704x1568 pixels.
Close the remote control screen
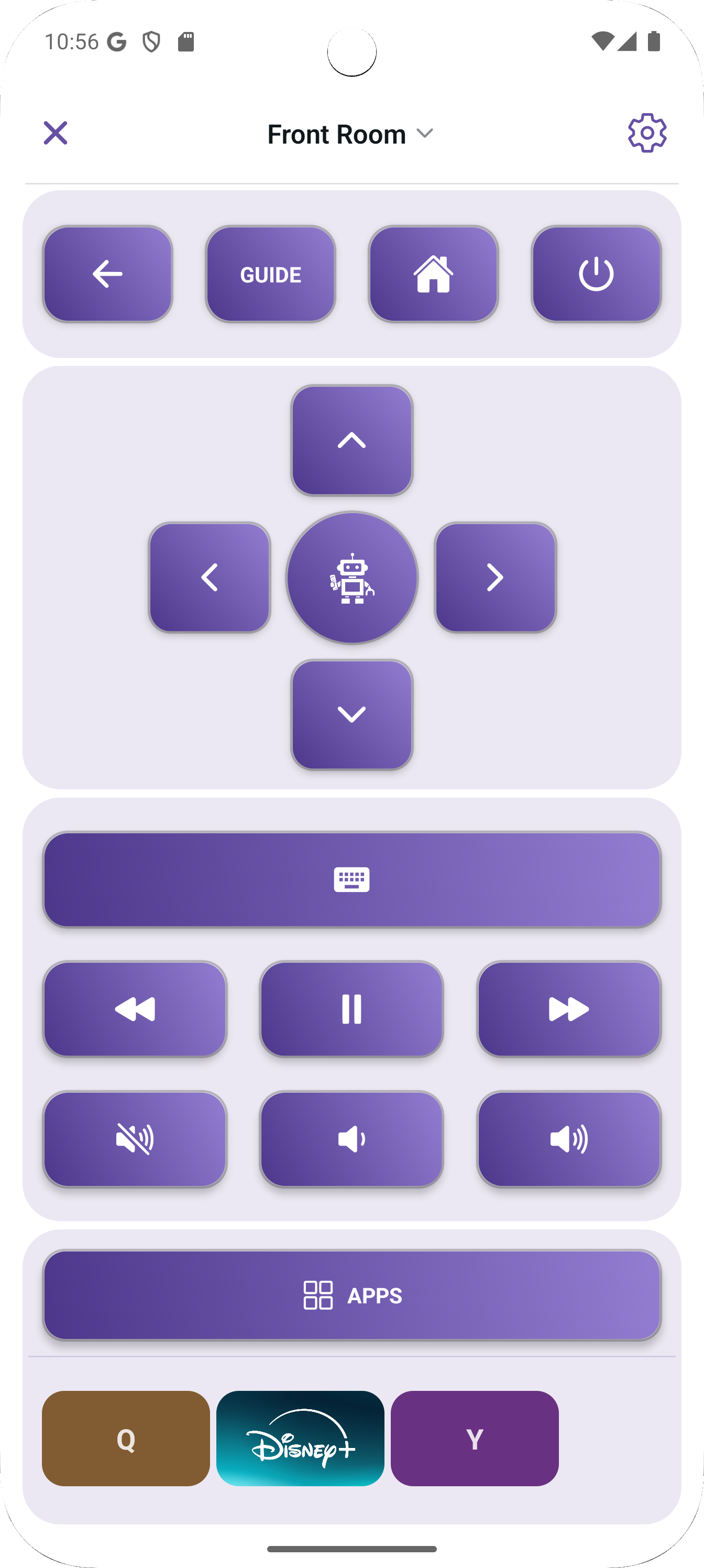click(56, 133)
